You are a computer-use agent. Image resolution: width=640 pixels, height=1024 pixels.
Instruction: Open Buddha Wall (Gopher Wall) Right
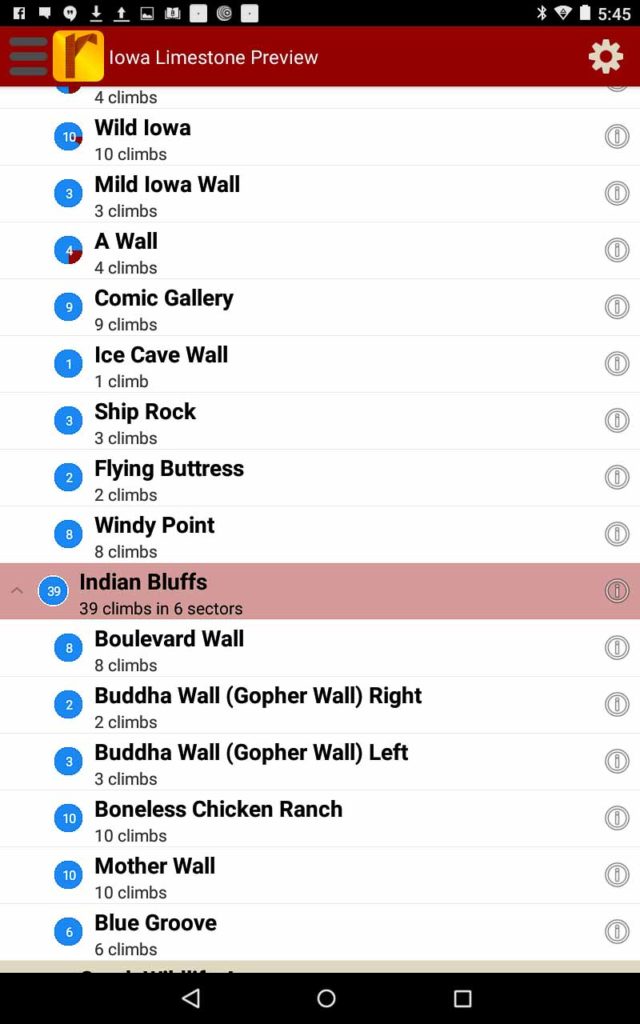pyautogui.click(x=300, y=706)
